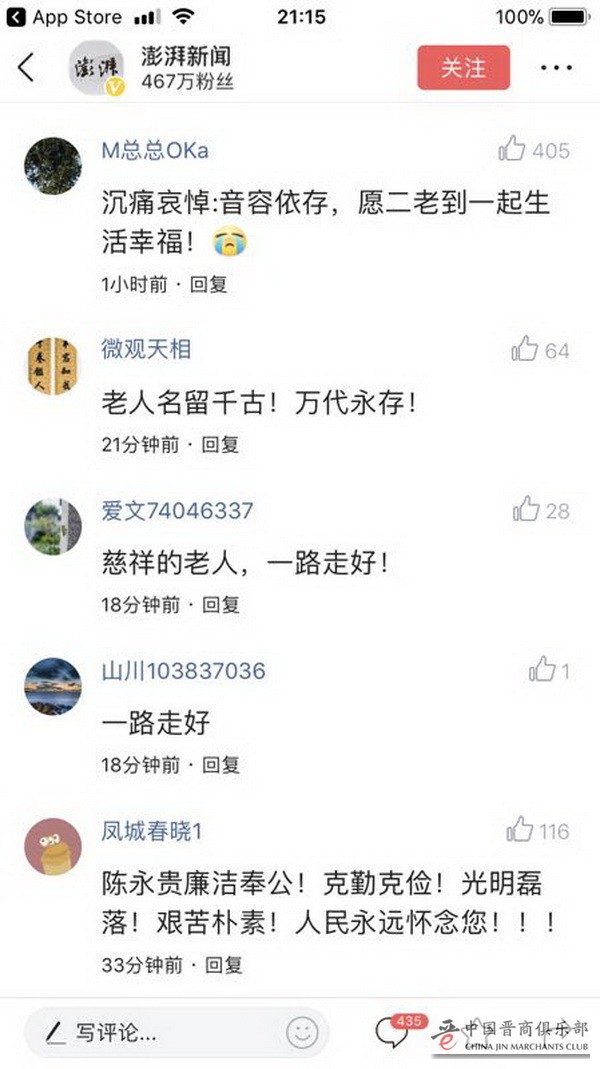Open 澎湃新闻 profile avatar

[98, 70]
